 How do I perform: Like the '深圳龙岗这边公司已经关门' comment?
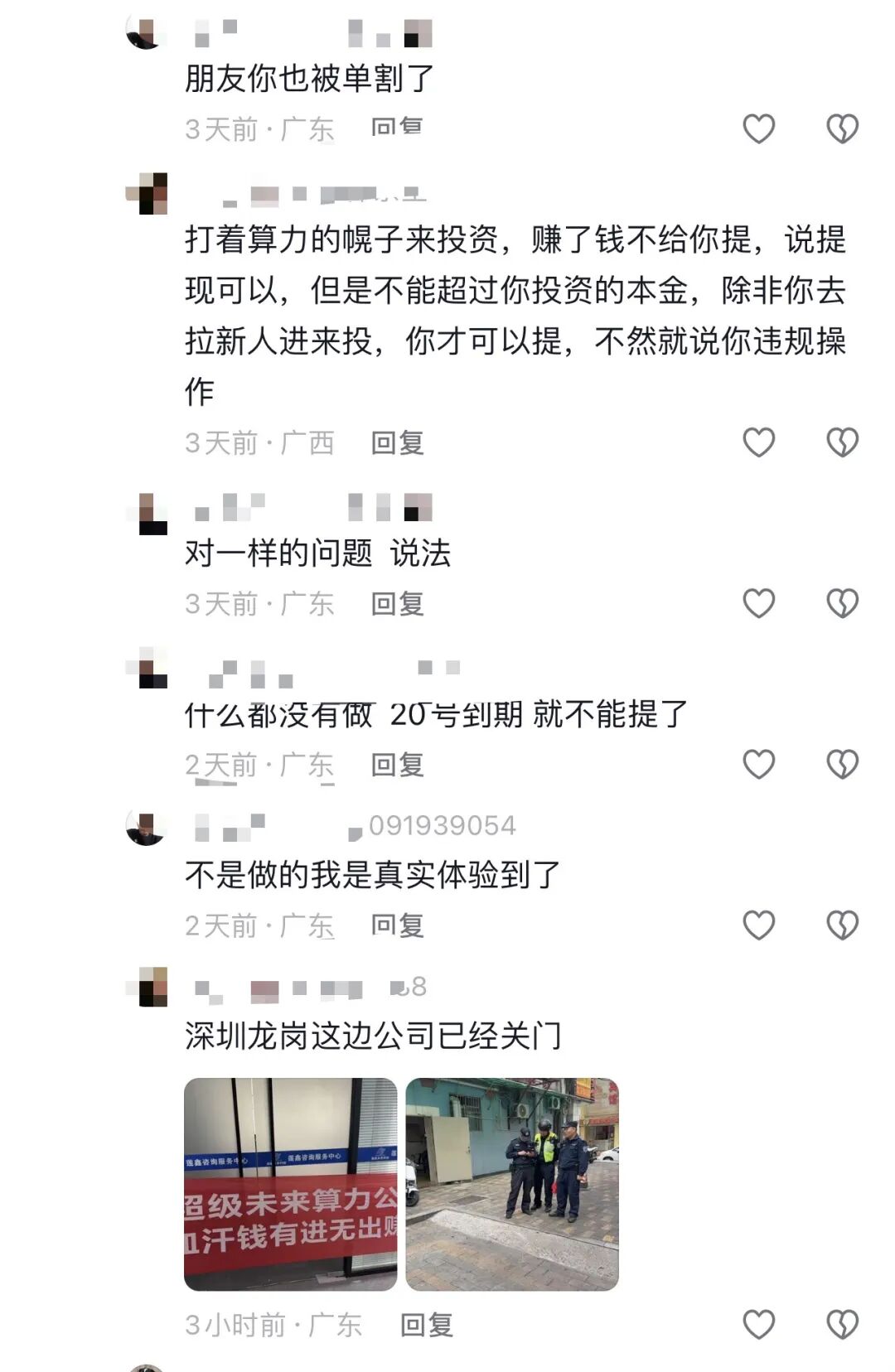(x=758, y=1324)
